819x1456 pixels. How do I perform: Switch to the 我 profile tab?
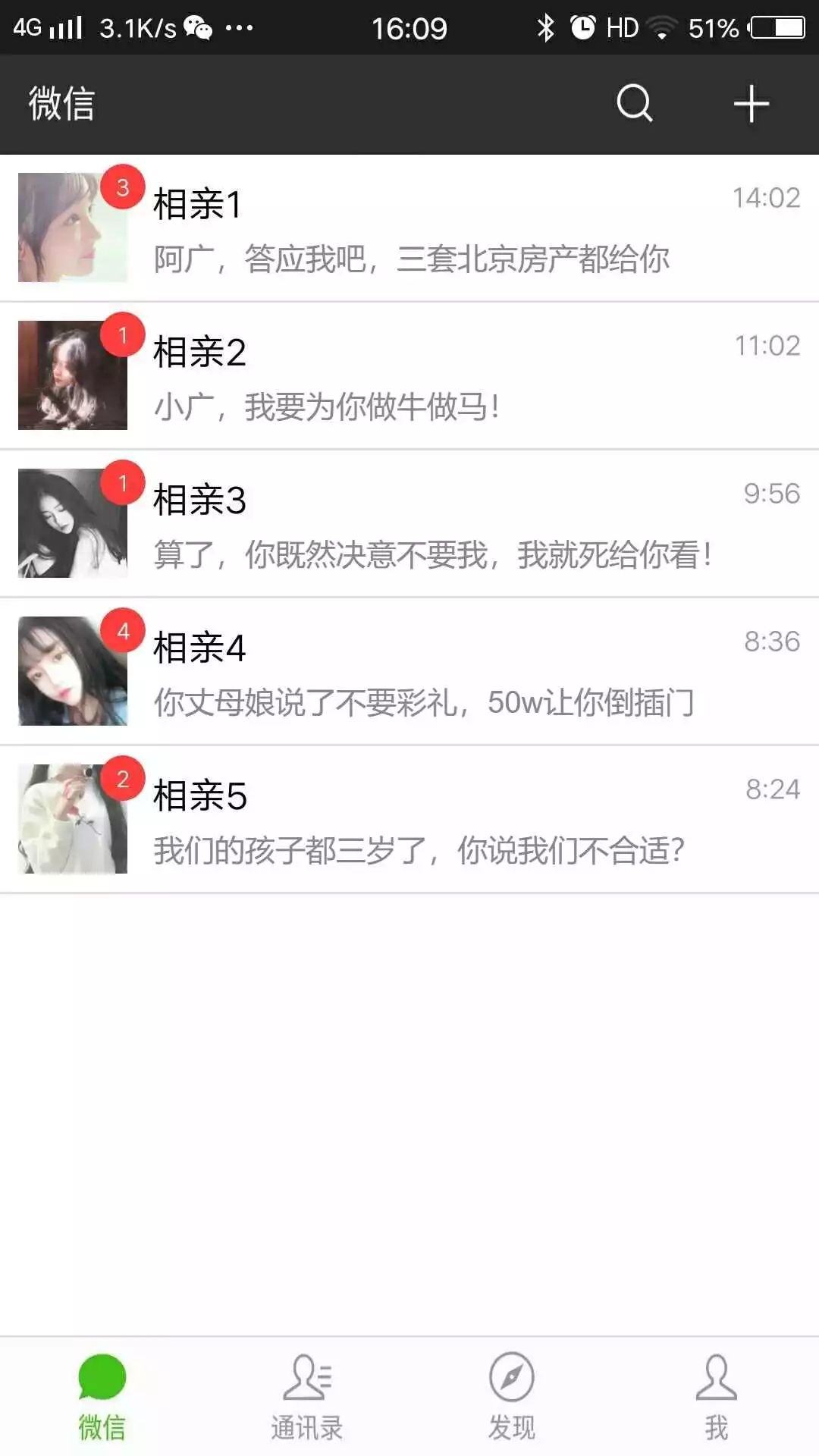pyautogui.click(x=716, y=1397)
